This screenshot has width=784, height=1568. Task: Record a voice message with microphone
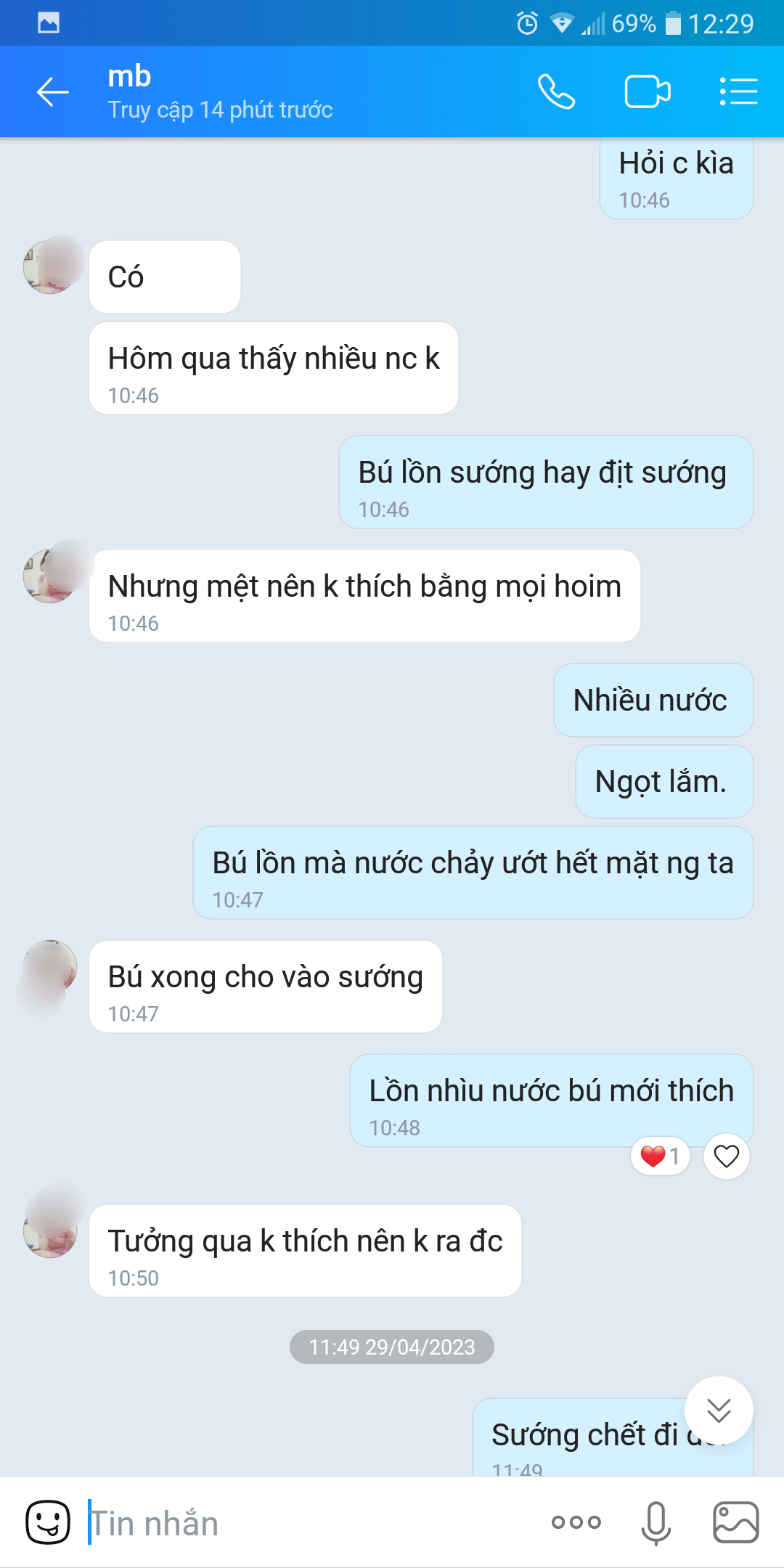click(656, 1522)
